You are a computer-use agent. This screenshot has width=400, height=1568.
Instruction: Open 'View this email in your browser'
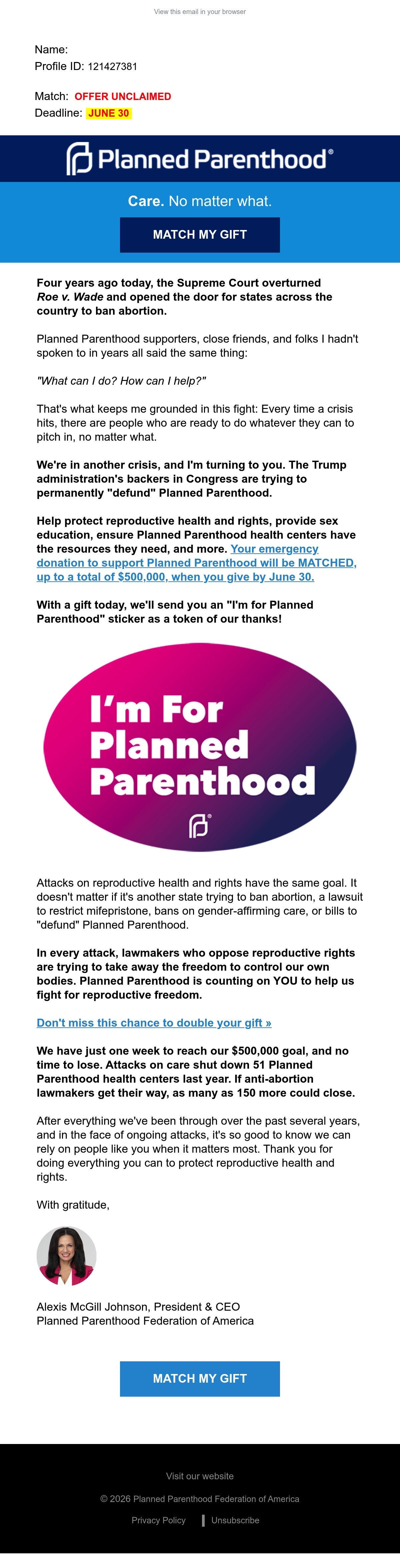(200, 12)
